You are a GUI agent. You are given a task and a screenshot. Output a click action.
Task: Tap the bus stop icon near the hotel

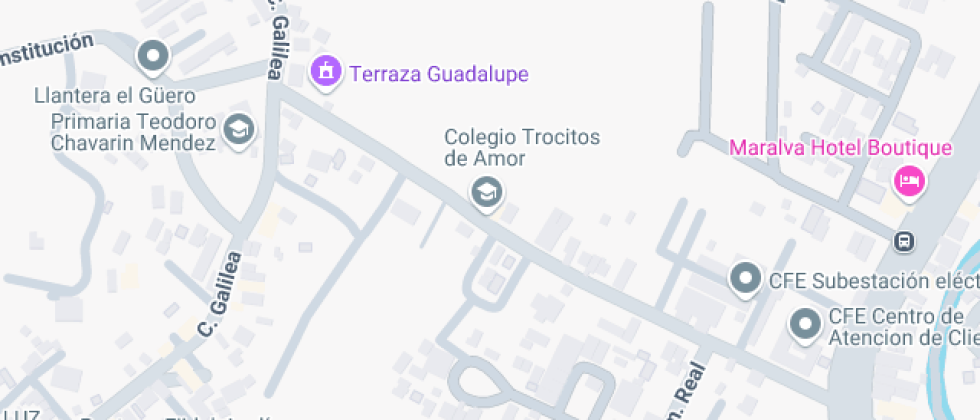[903, 241]
